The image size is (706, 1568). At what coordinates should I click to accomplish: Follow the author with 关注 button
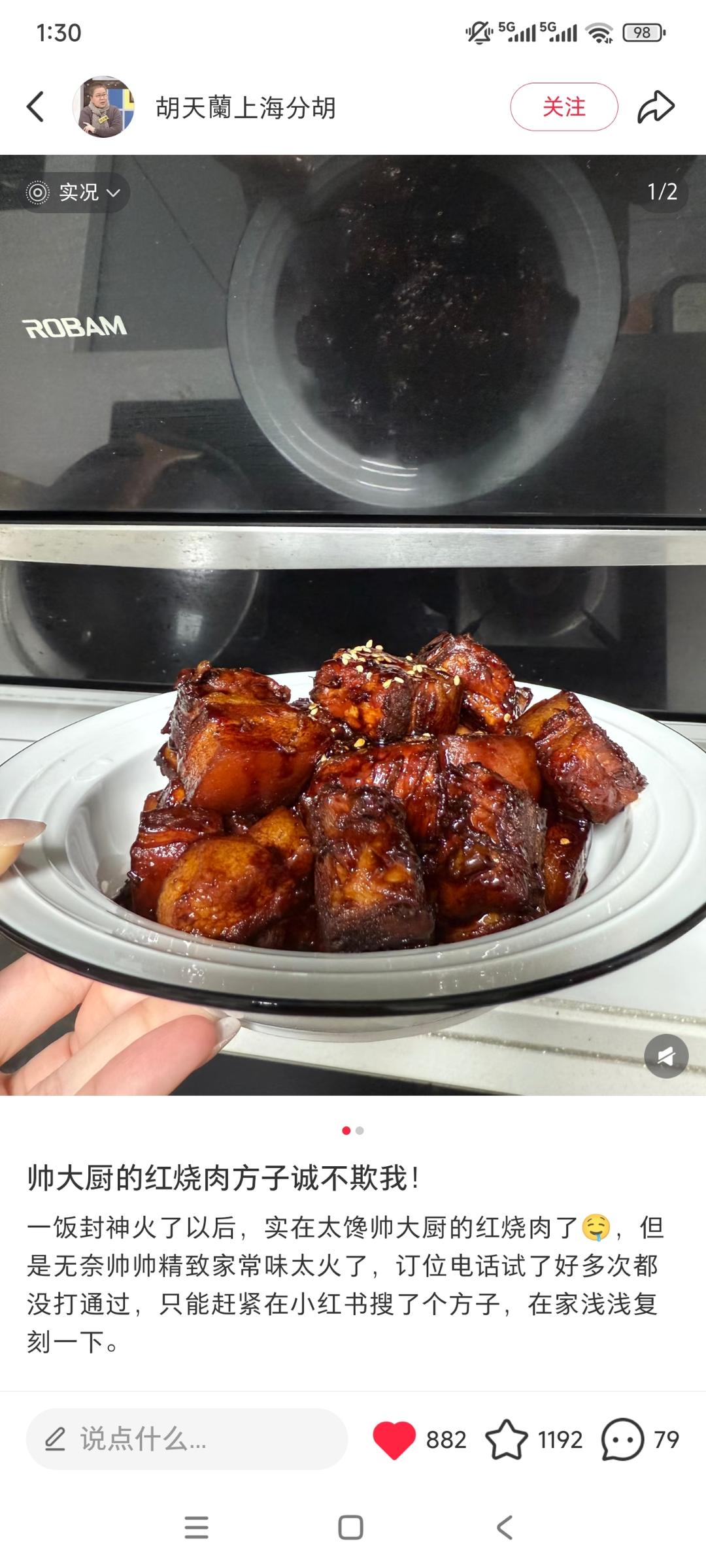[x=563, y=106]
